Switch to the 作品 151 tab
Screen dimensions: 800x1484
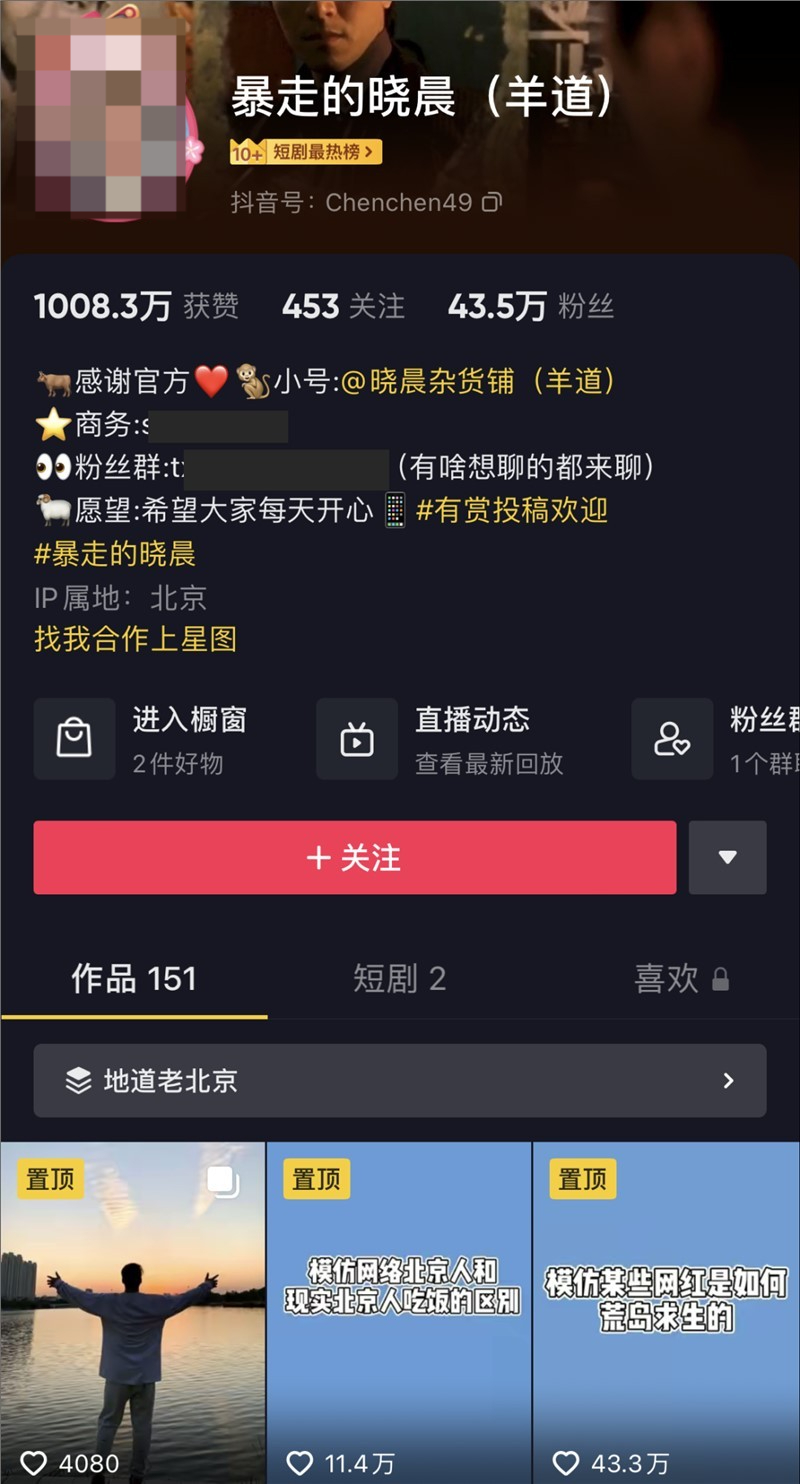point(134,979)
